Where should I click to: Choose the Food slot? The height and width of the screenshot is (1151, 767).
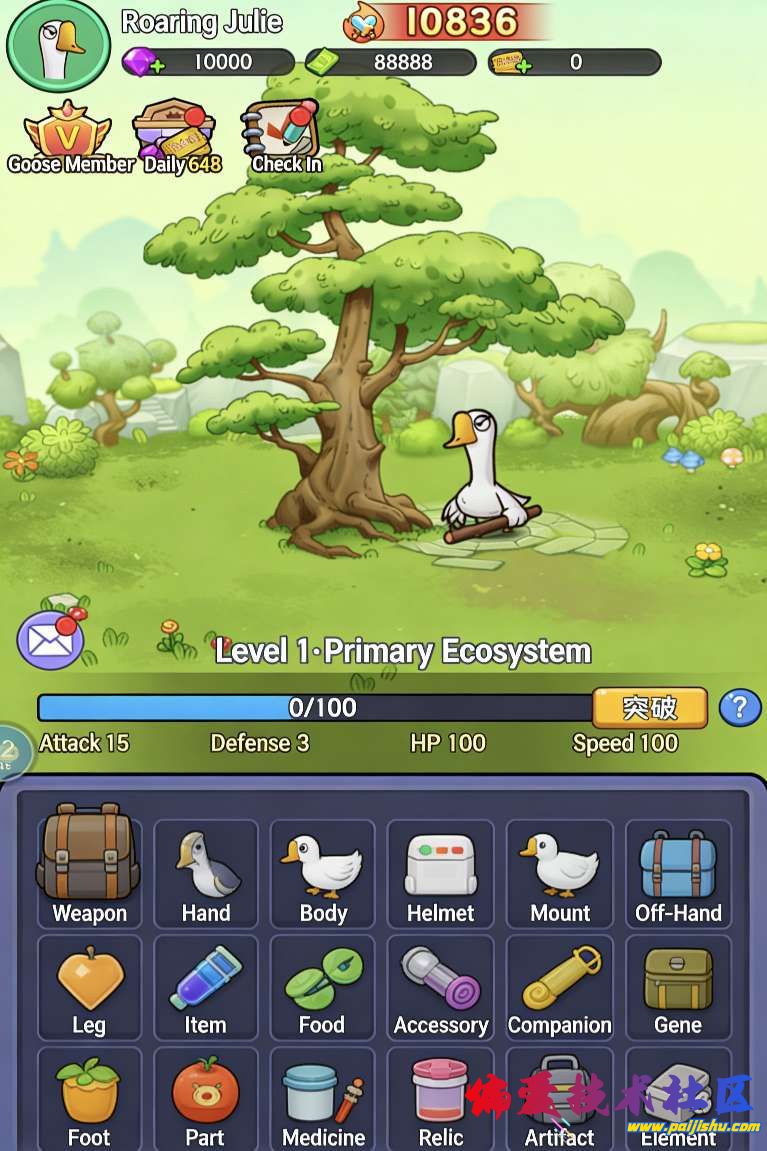323,988
